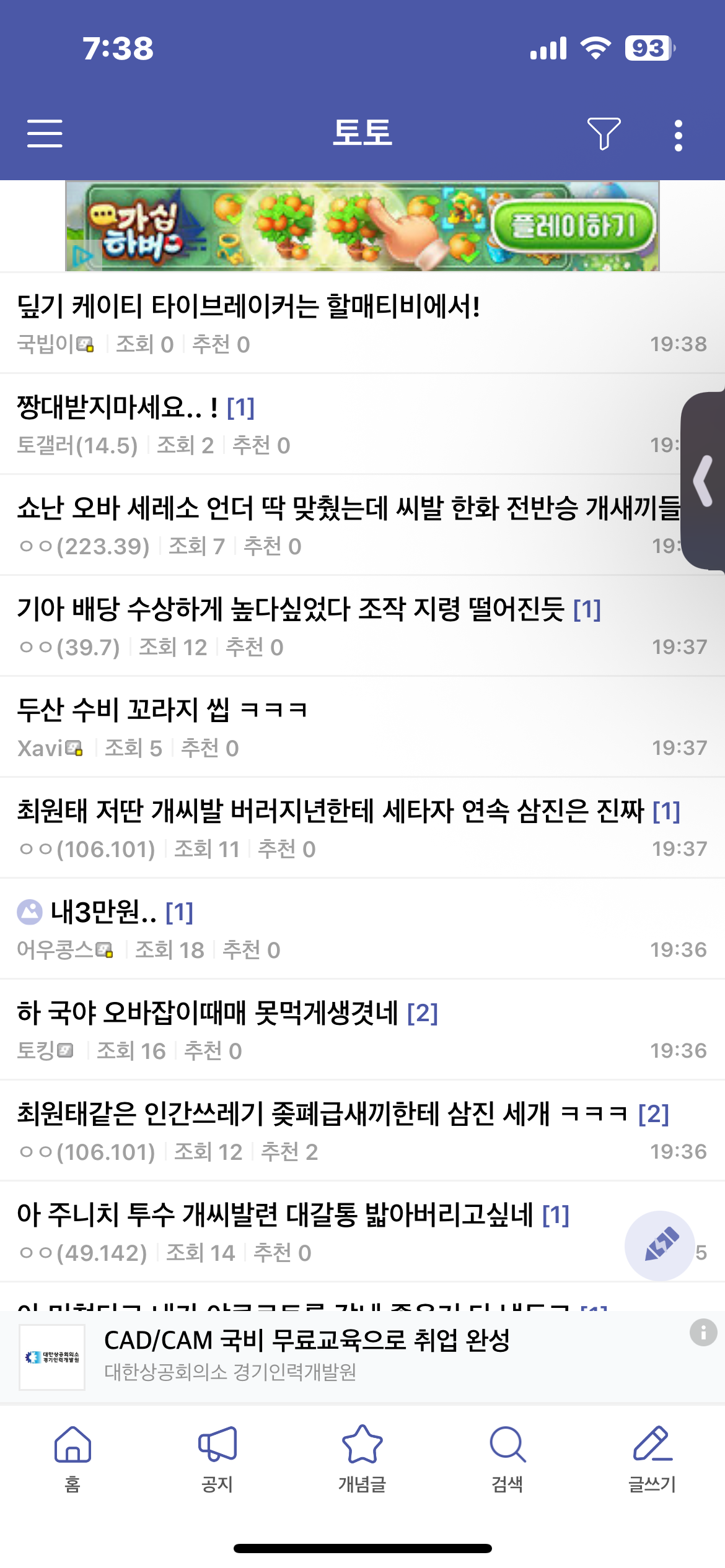Open the hamburger menu
This screenshot has width=725, height=1568.
click(45, 134)
